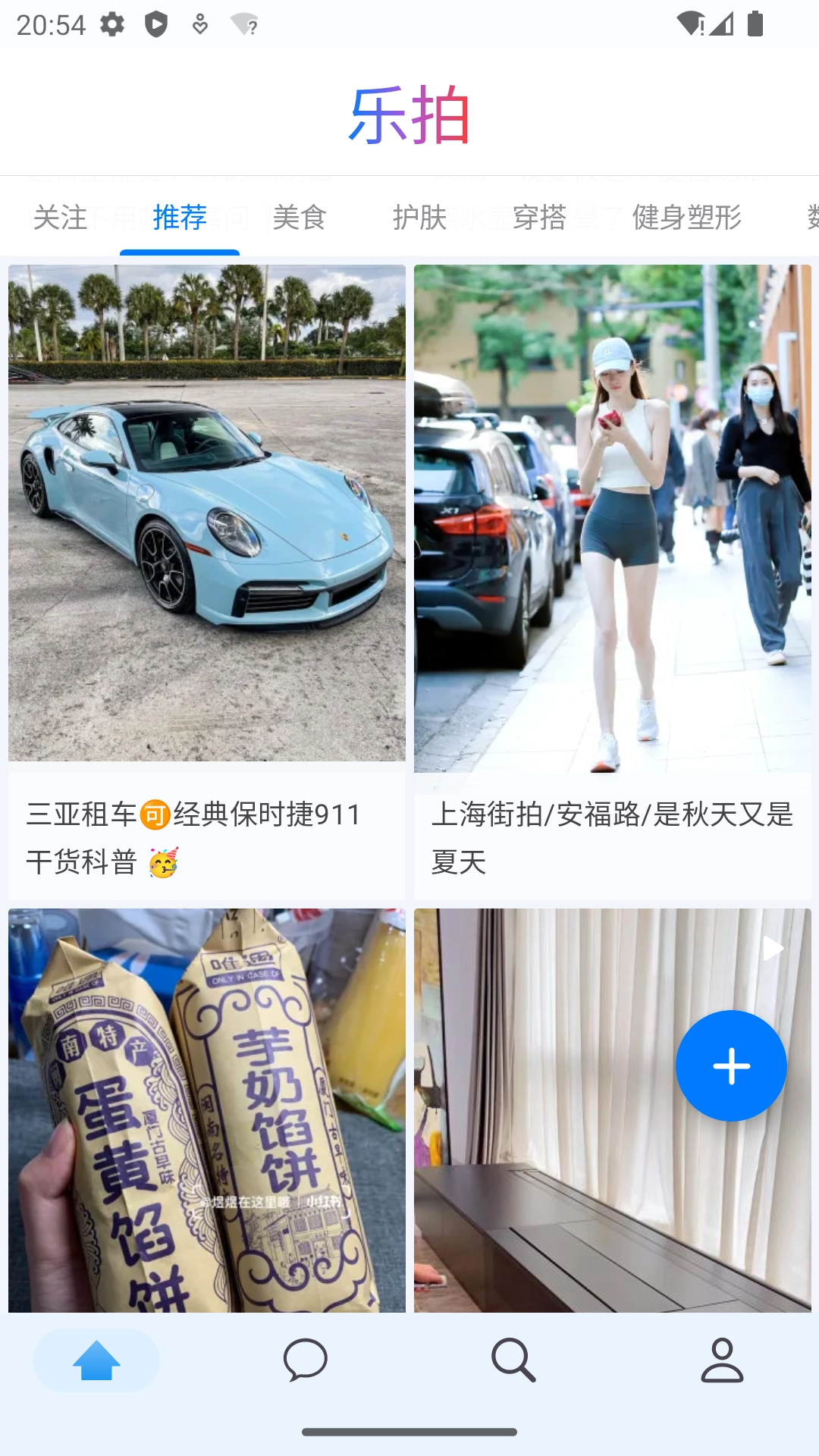Tap the play icon on the video post
Screen dimensions: 819x1456
(772, 948)
